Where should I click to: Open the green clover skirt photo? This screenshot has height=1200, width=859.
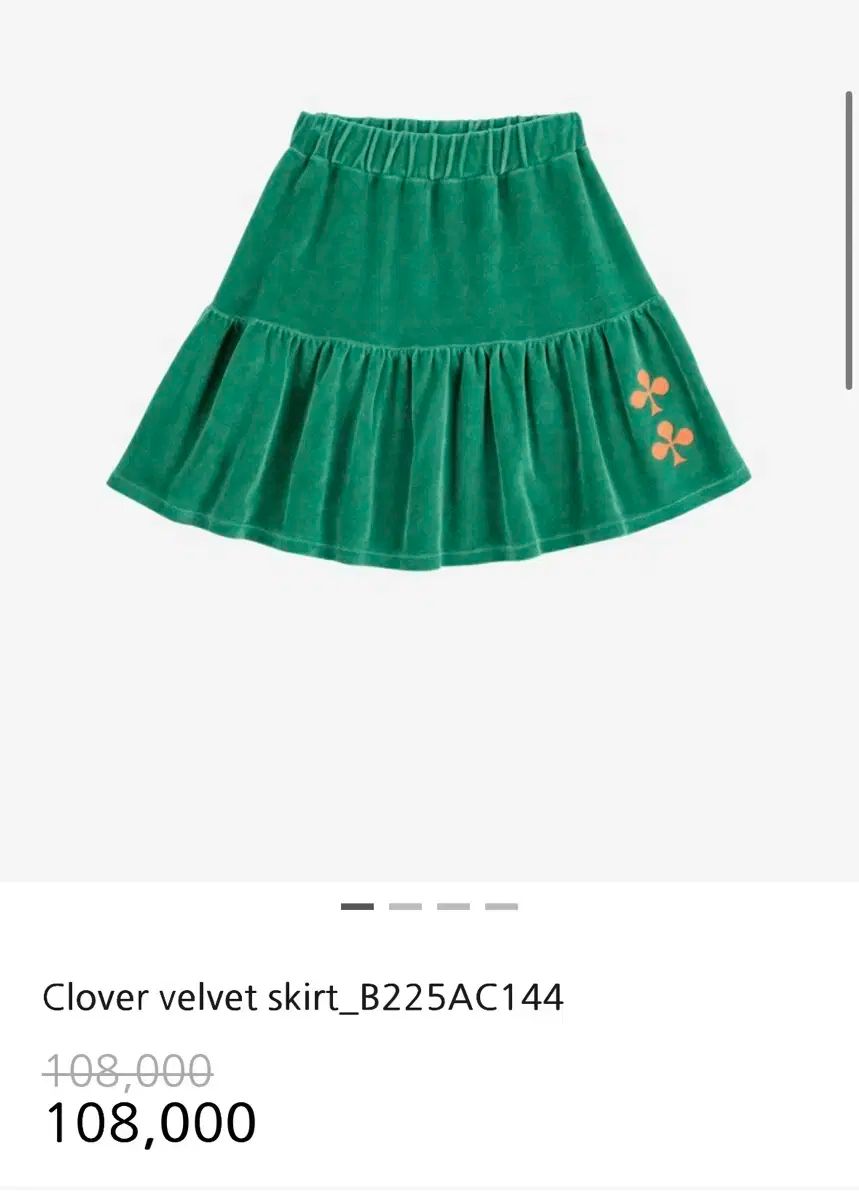click(430, 340)
